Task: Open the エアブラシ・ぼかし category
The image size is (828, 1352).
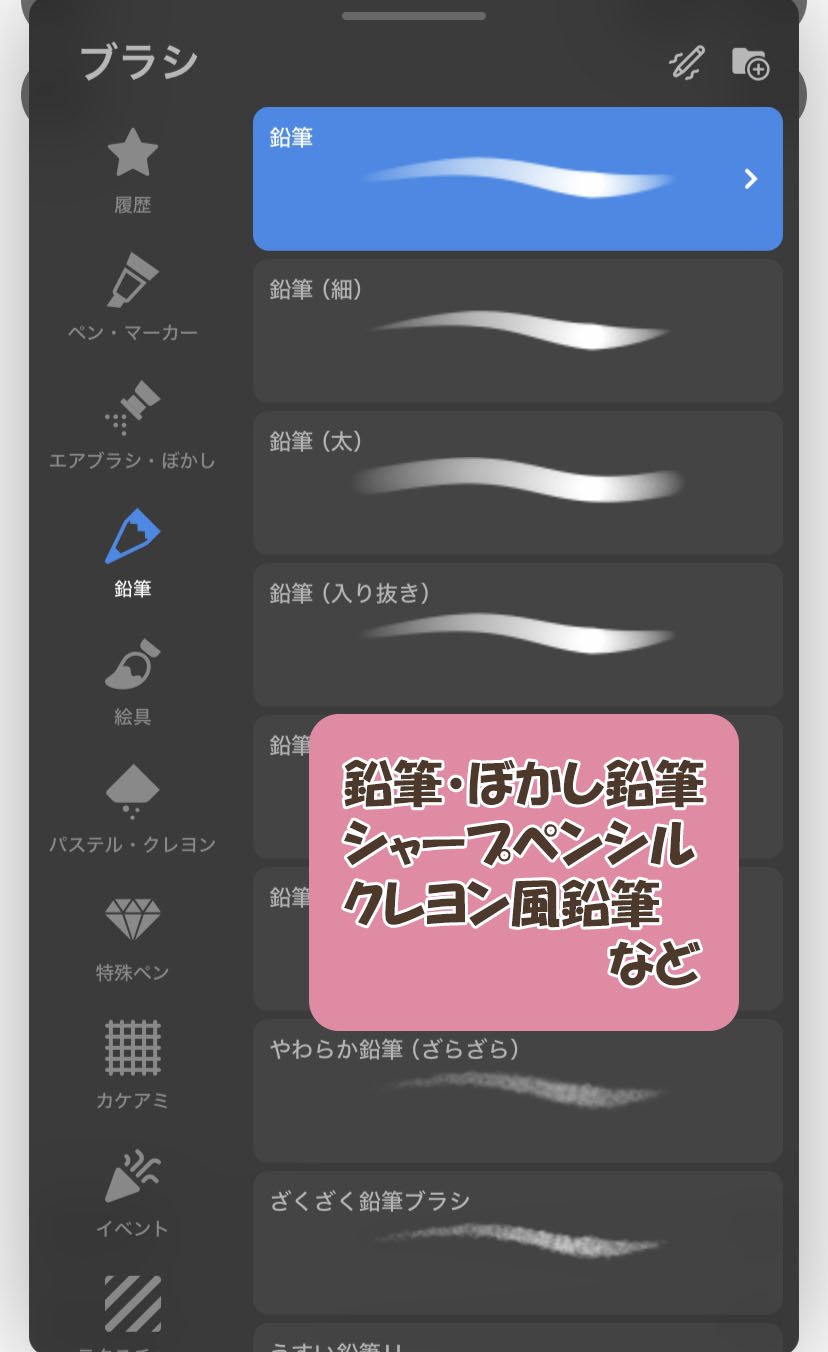Action: 132,426
